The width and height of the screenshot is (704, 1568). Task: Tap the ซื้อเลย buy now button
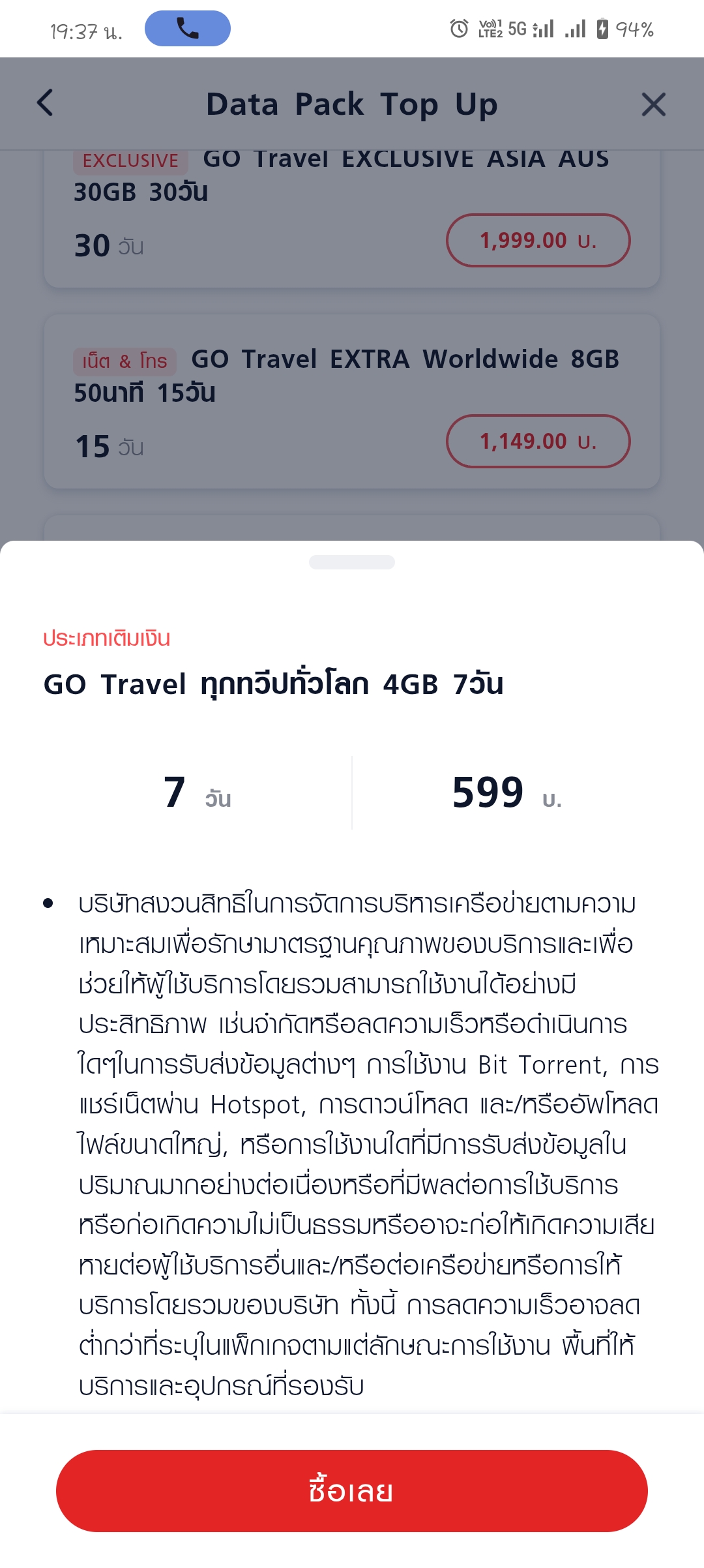(x=352, y=1490)
